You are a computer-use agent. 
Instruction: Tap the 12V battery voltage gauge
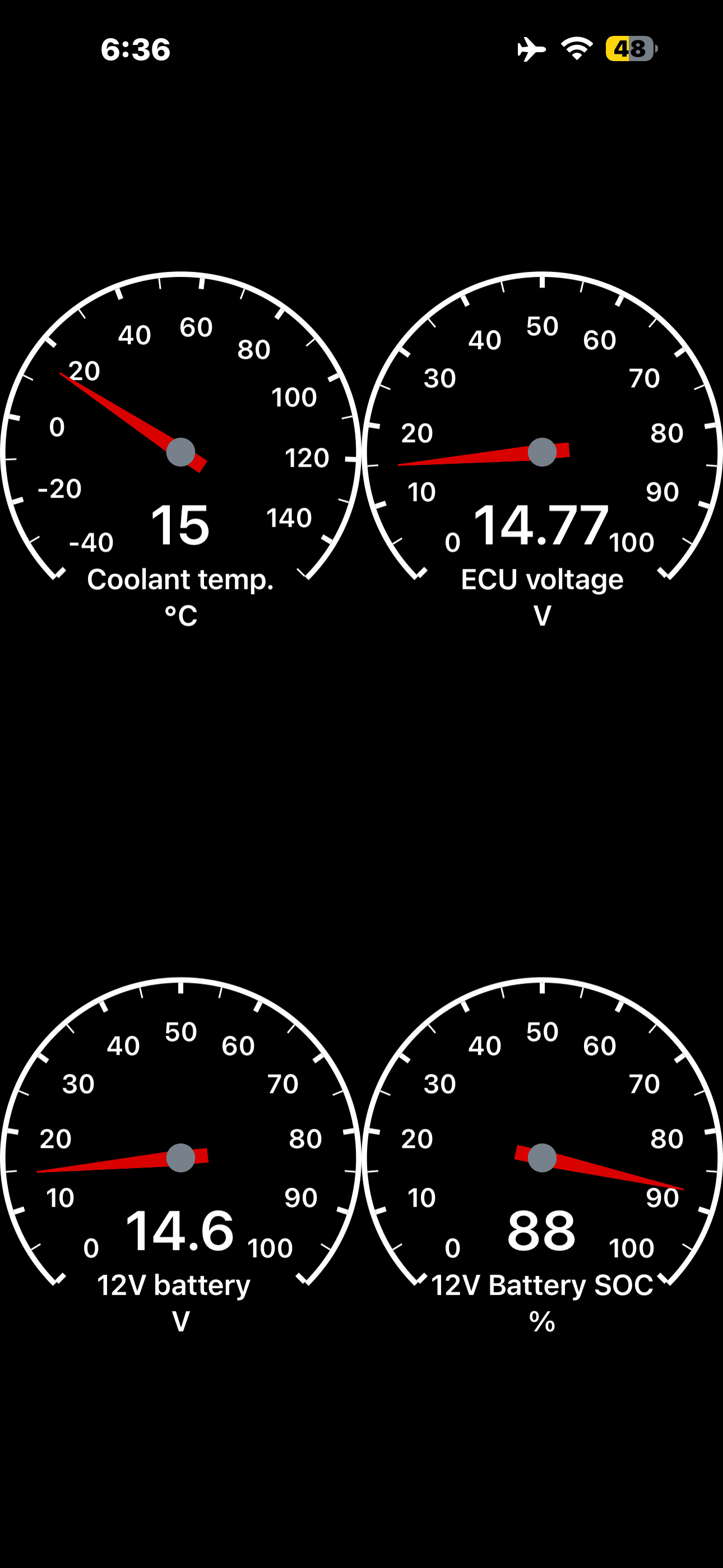[x=180, y=1157]
